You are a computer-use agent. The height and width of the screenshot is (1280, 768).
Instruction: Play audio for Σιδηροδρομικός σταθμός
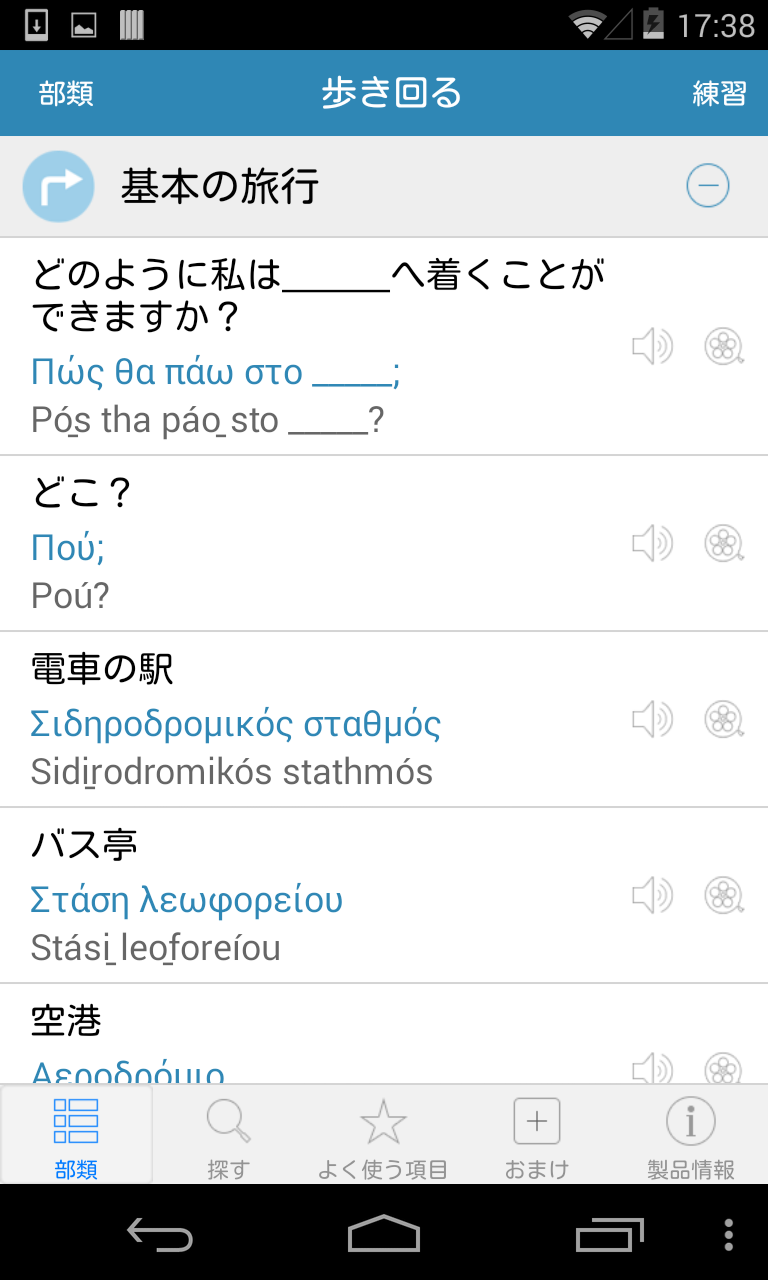pos(652,719)
